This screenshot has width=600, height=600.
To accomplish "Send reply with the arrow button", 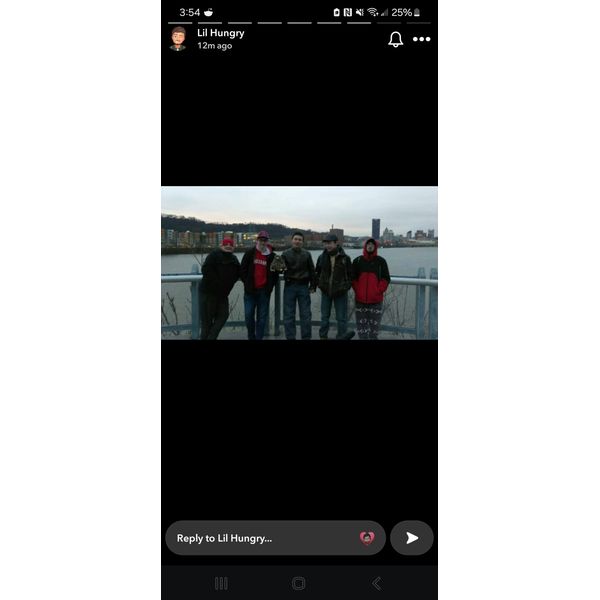I will pos(412,538).
